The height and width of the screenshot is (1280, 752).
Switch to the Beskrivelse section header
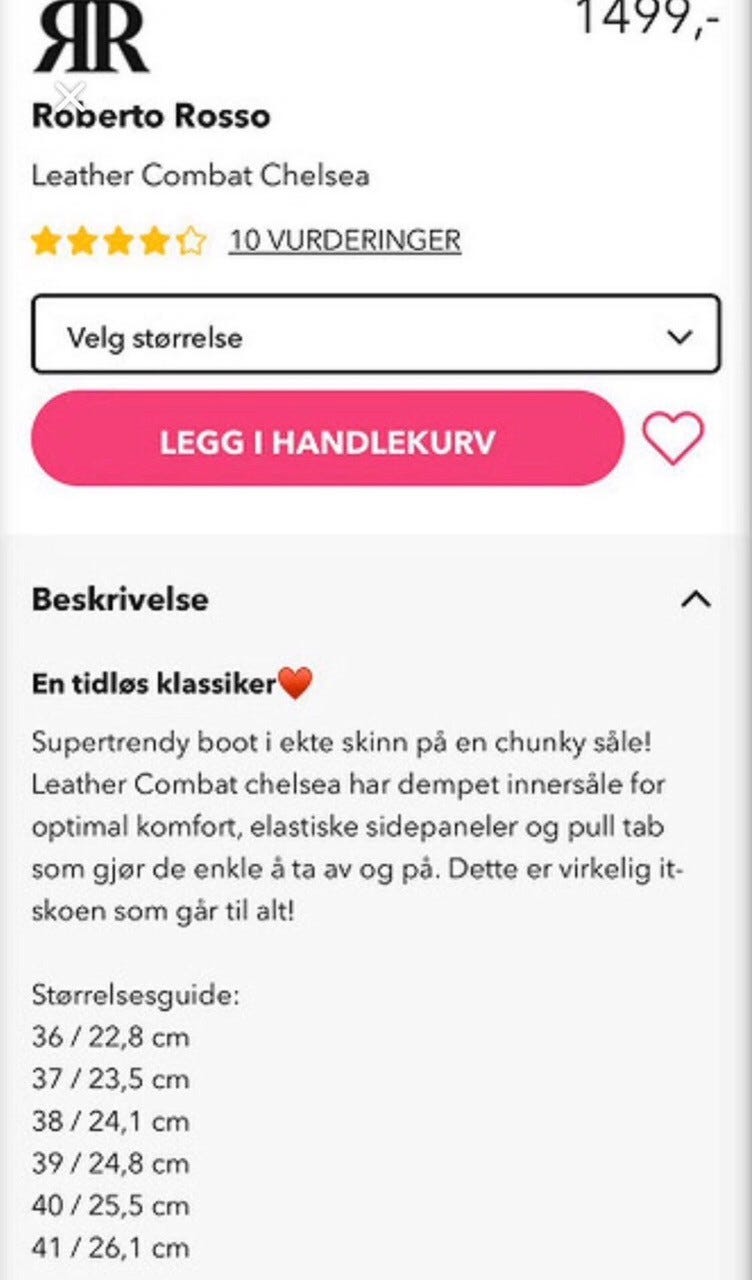pyautogui.click(x=120, y=598)
